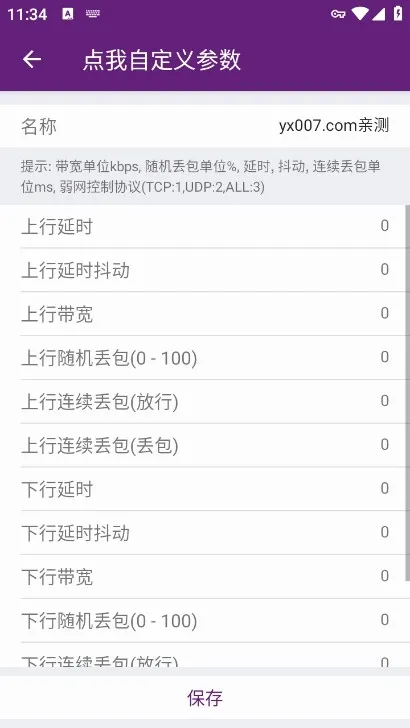
Task: Open the 上行连续丢包(放行) field
Action: pos(205,401)
